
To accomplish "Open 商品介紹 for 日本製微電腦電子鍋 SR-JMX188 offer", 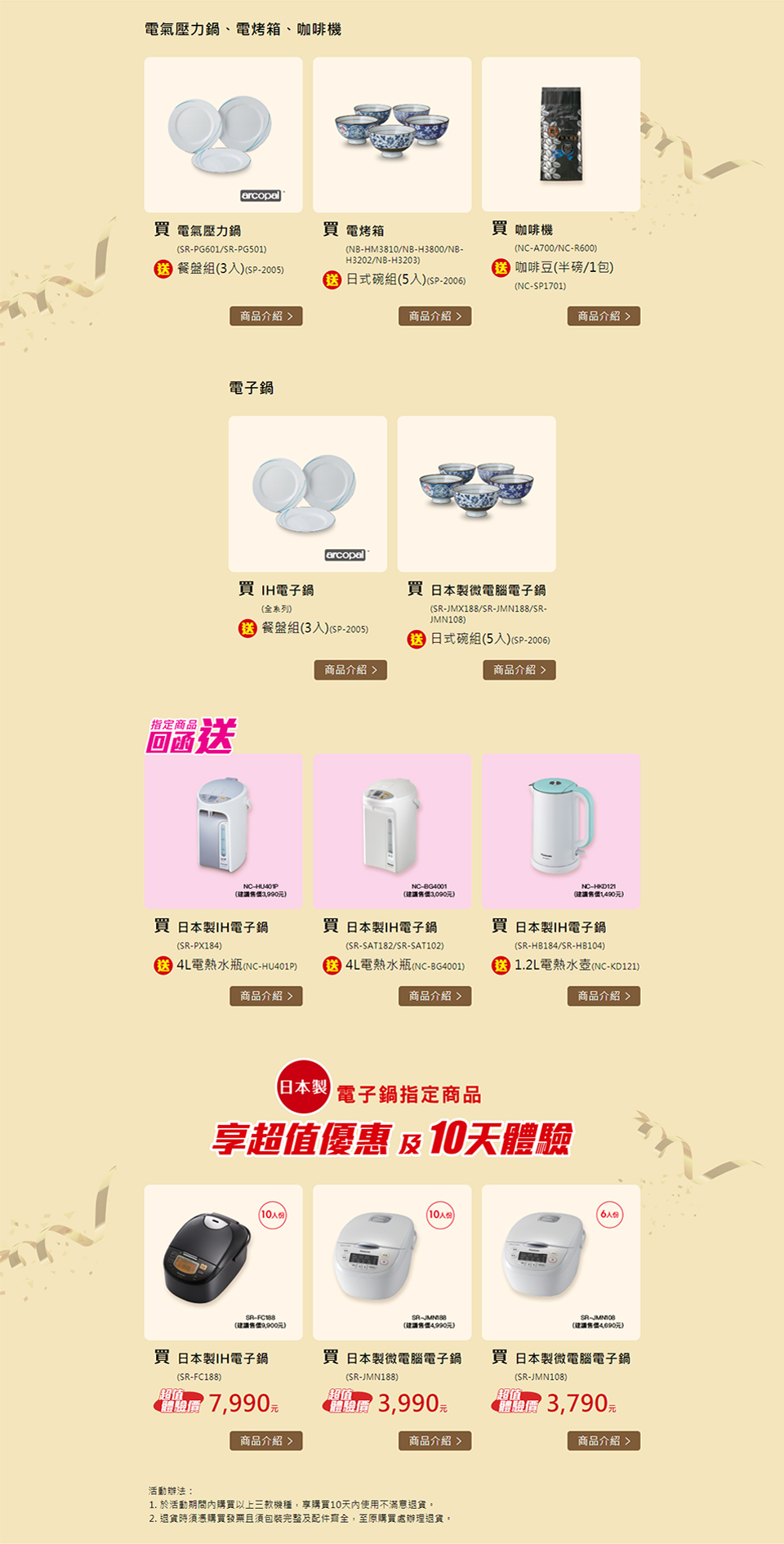I will 519,670.
